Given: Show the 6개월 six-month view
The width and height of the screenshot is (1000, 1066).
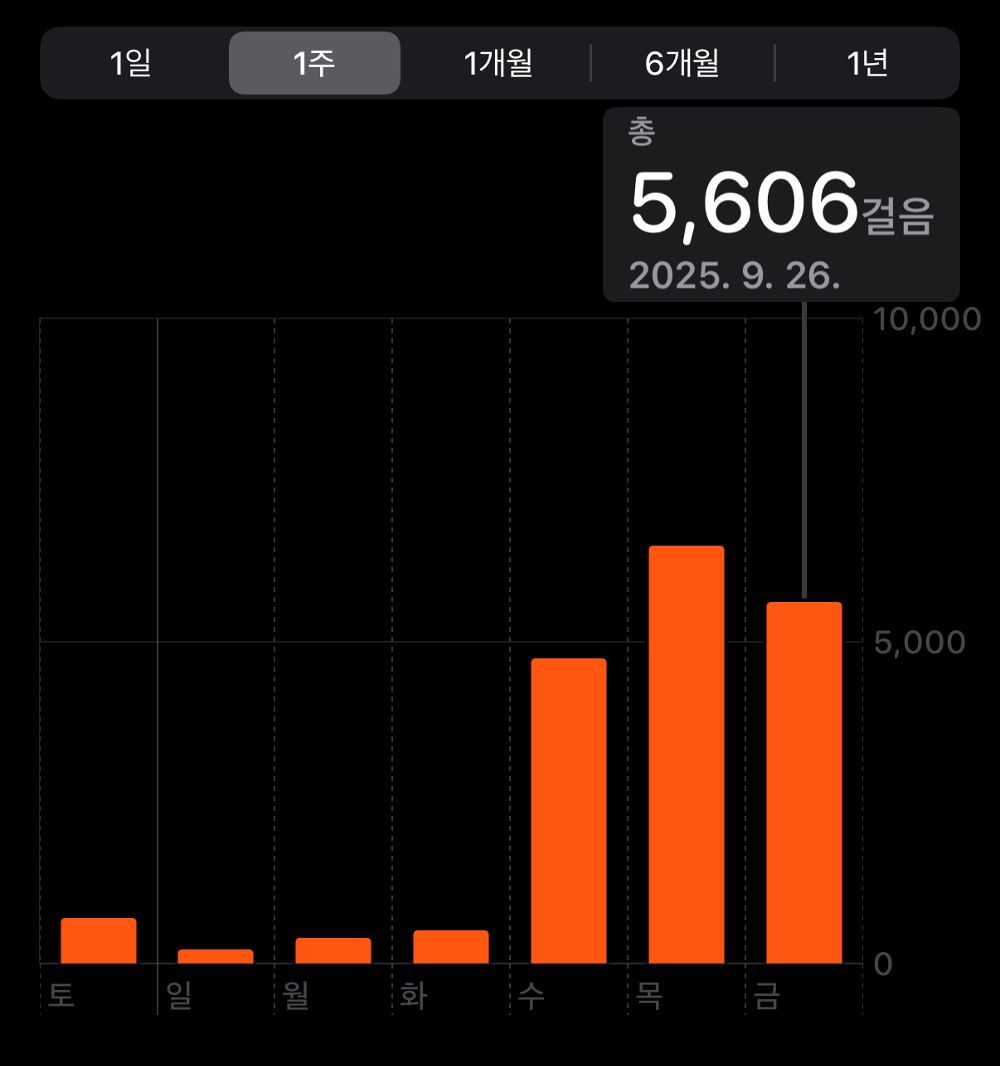Looking at the screenshot, I should tap(682, 64).
